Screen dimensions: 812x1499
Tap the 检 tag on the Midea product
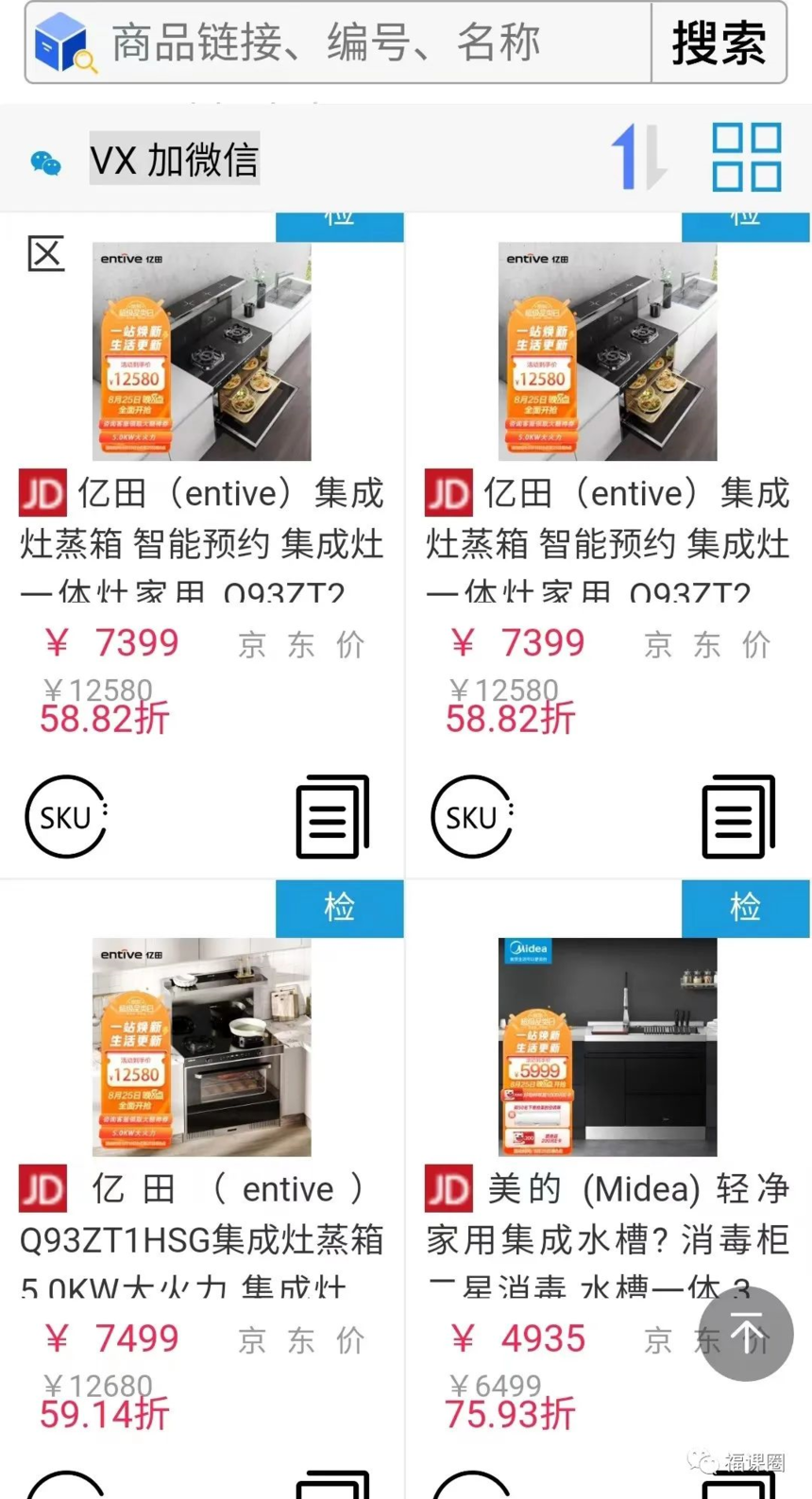click(745, 909)
